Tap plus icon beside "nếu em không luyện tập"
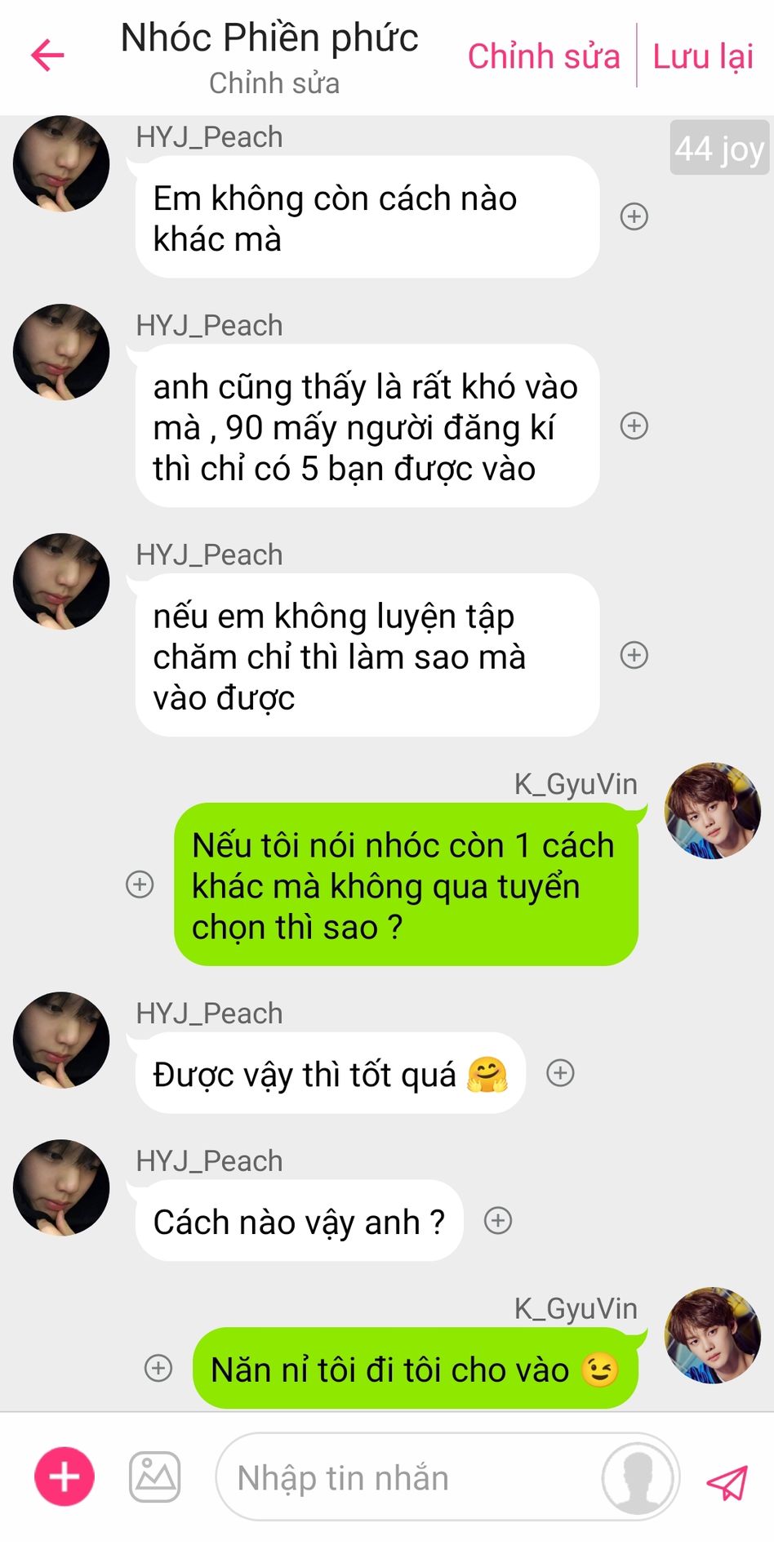774x1568 pixels. point(634,655)
